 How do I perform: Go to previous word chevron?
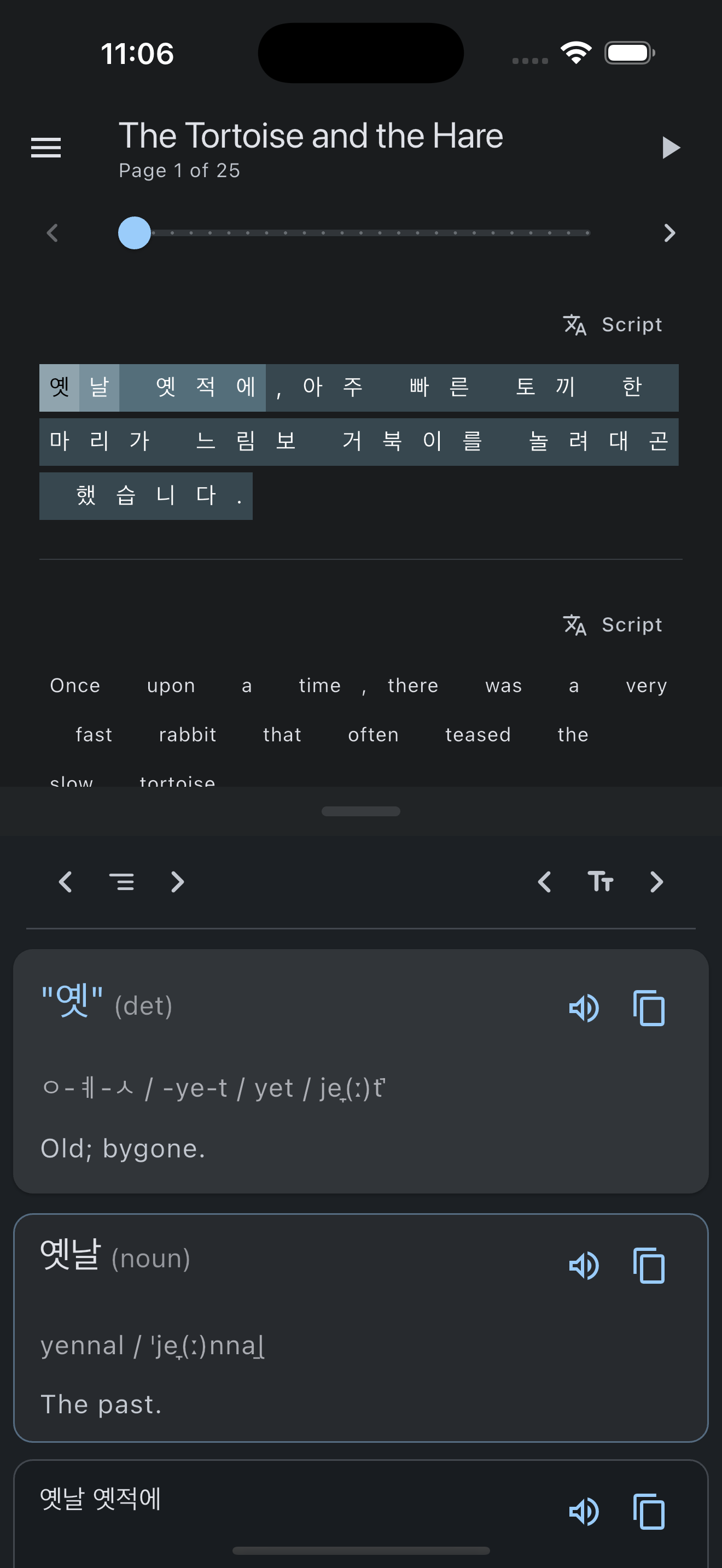pyautogui.click(x=545, y=881)
